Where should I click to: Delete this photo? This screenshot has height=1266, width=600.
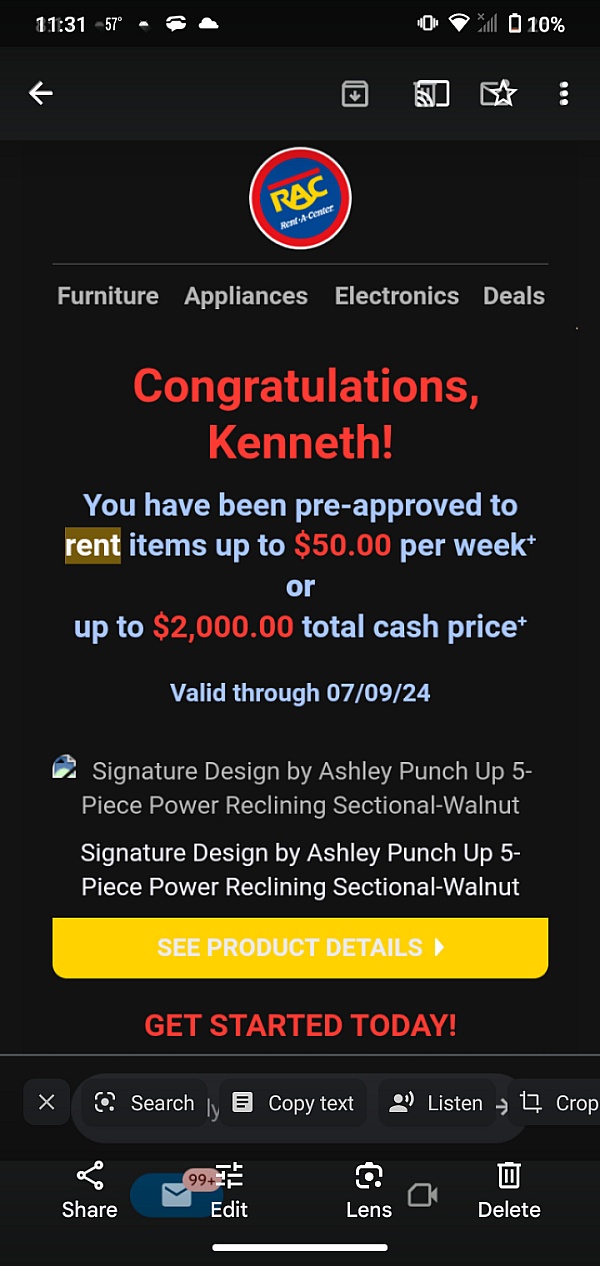[x=509, y=1190]
